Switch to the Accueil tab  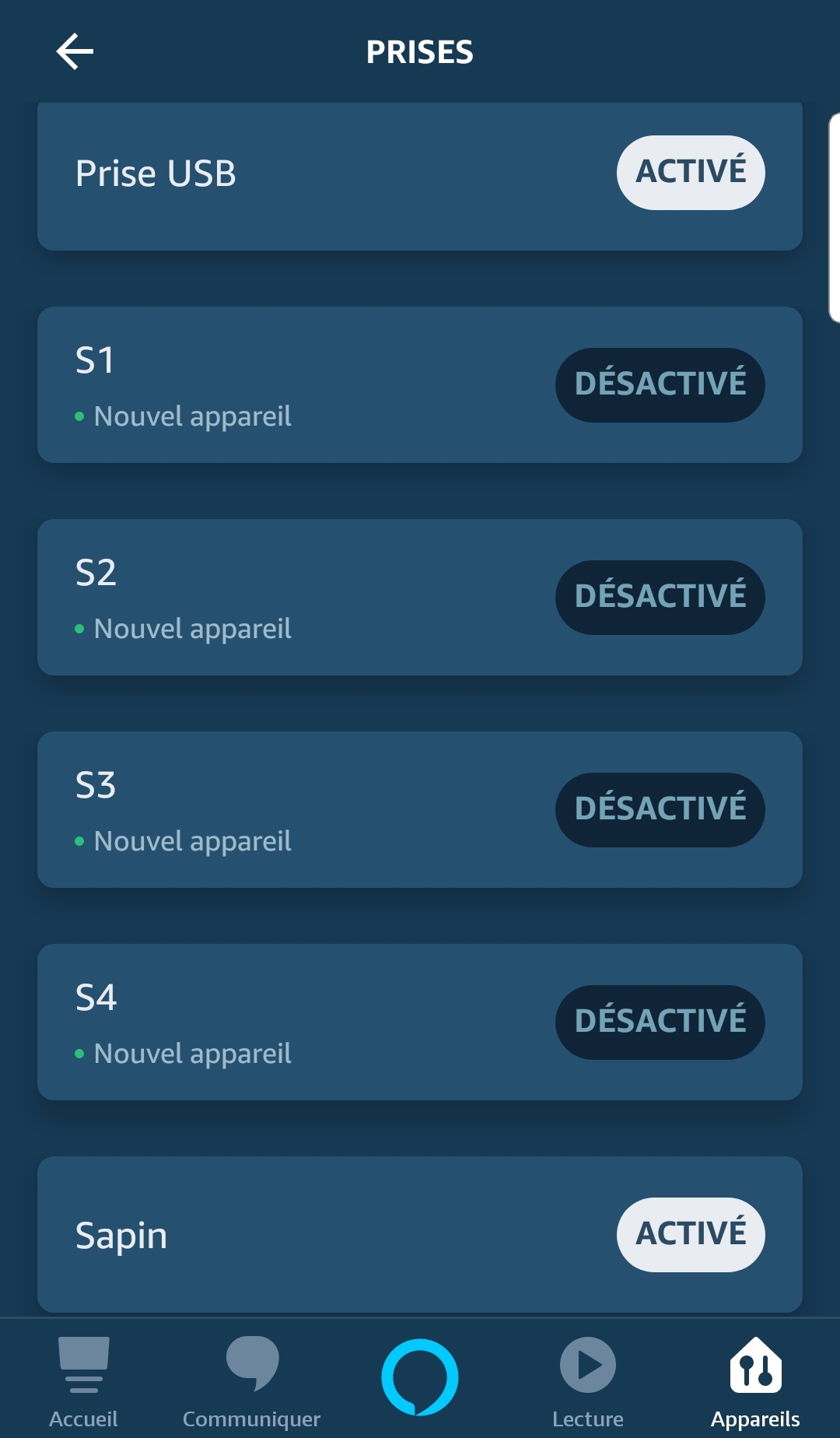point(83,1381)
